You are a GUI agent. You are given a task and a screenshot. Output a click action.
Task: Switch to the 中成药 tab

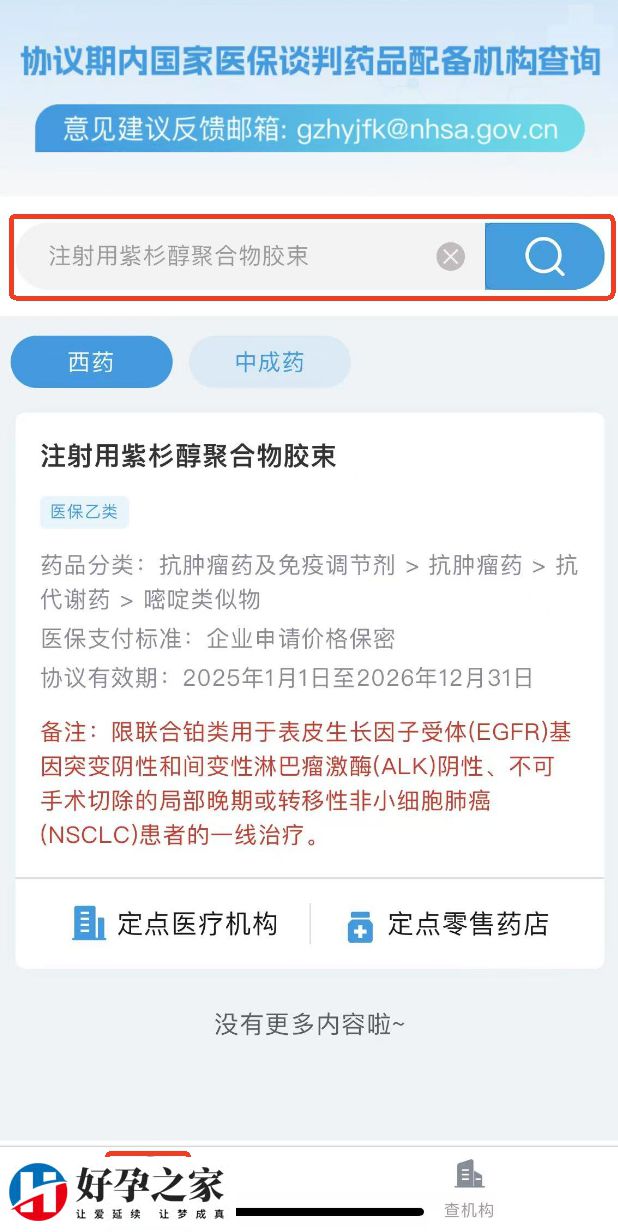(269, 362)
